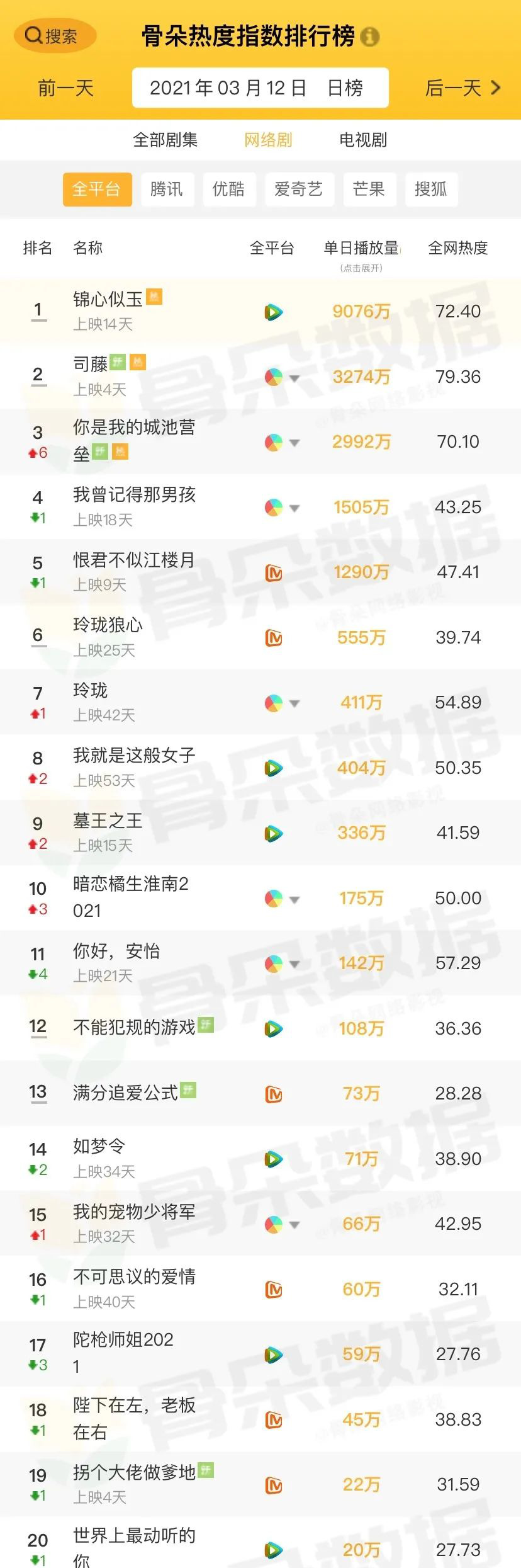Filter by 搜狐 platform

coord(431,189)
